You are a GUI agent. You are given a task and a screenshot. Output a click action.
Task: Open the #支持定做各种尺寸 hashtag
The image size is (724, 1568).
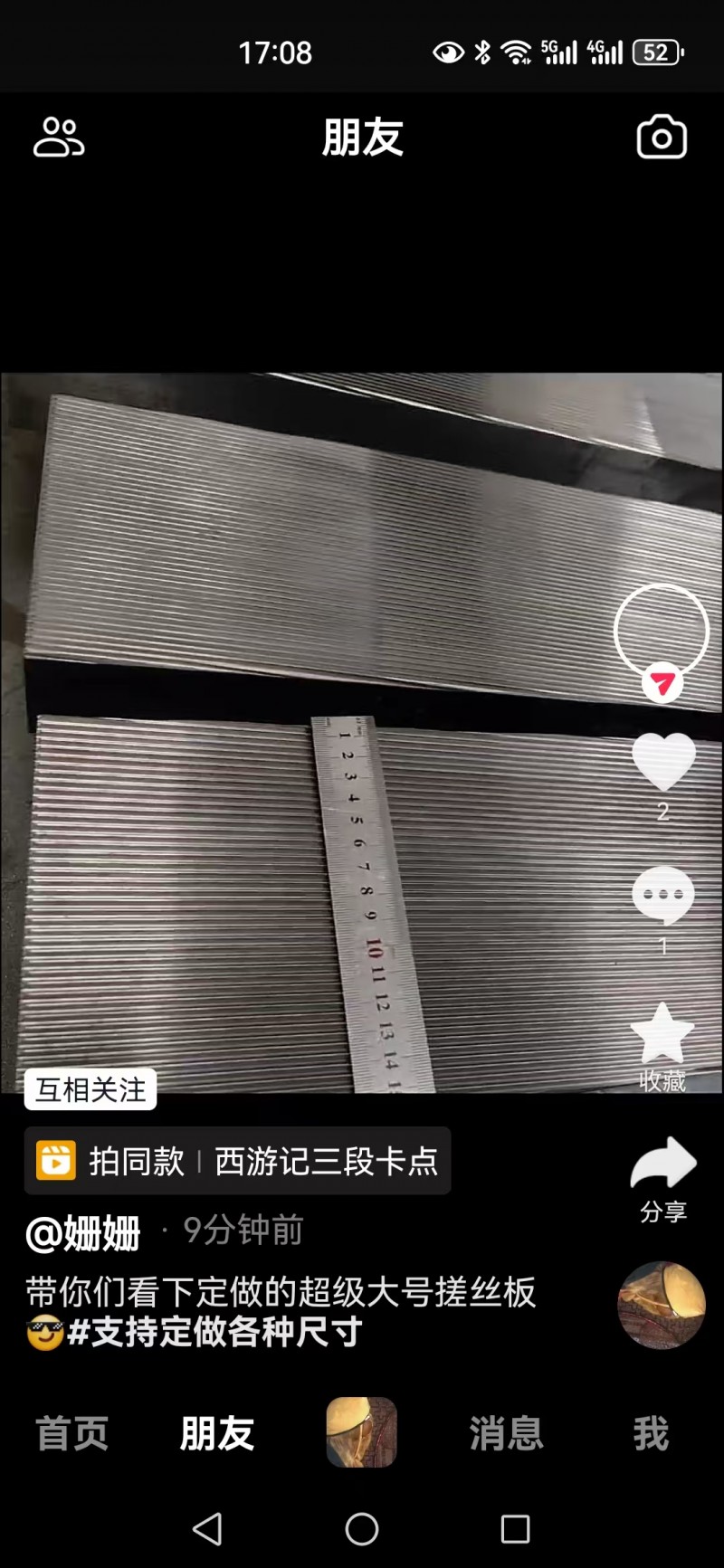click(214, 1333)
